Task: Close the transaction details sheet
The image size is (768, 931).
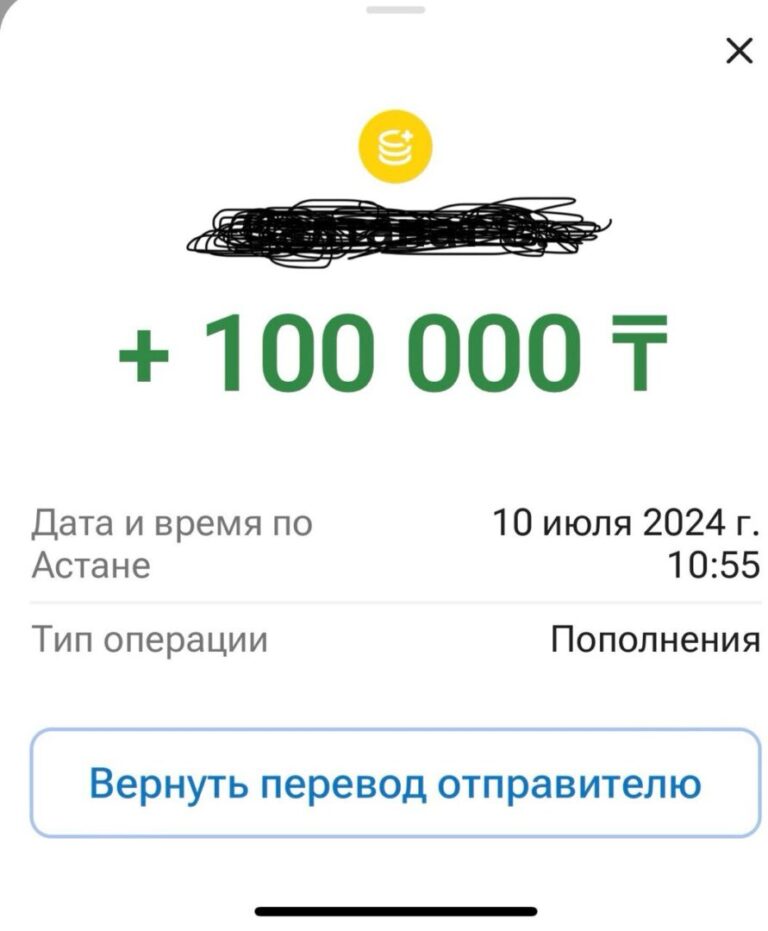Action: 739,51
